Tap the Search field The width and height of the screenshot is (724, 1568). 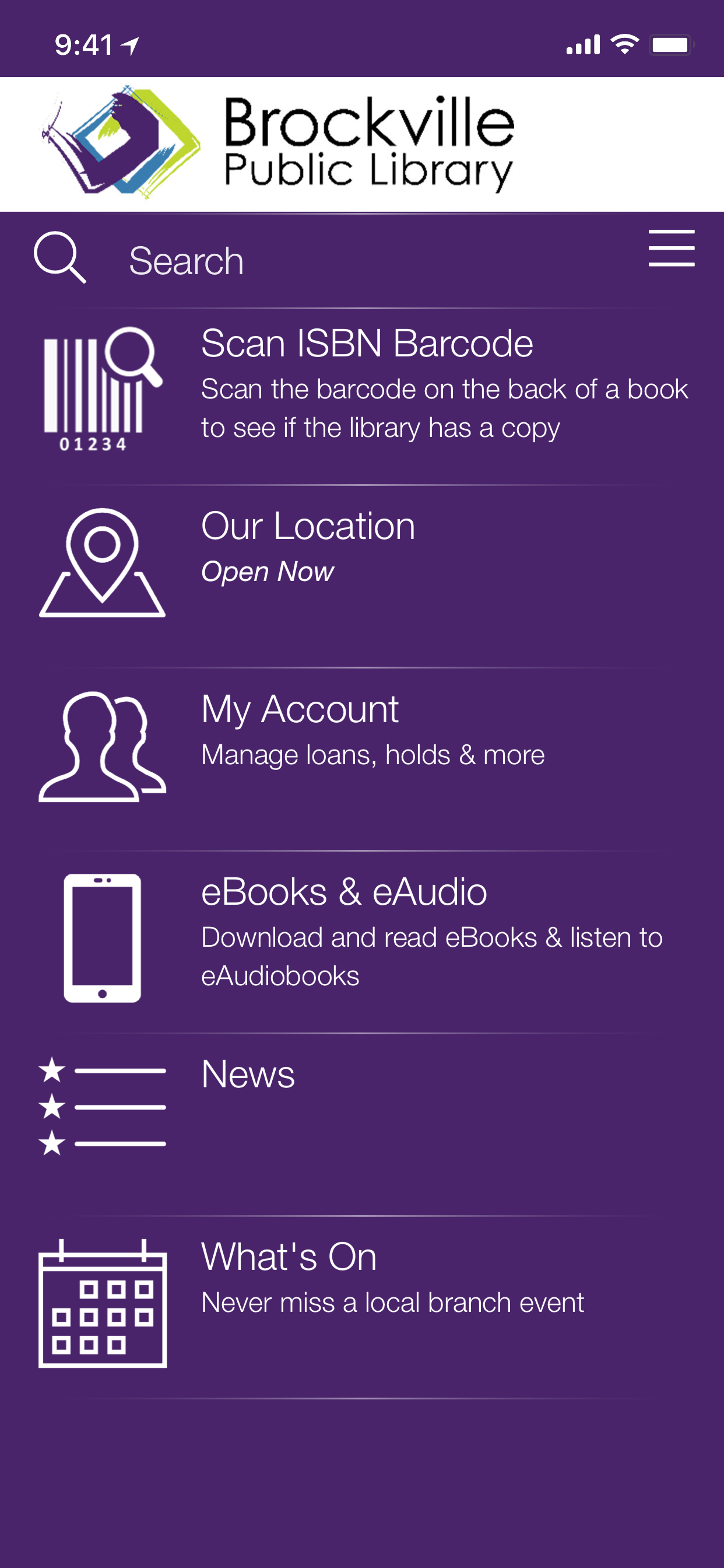(365, 261)
